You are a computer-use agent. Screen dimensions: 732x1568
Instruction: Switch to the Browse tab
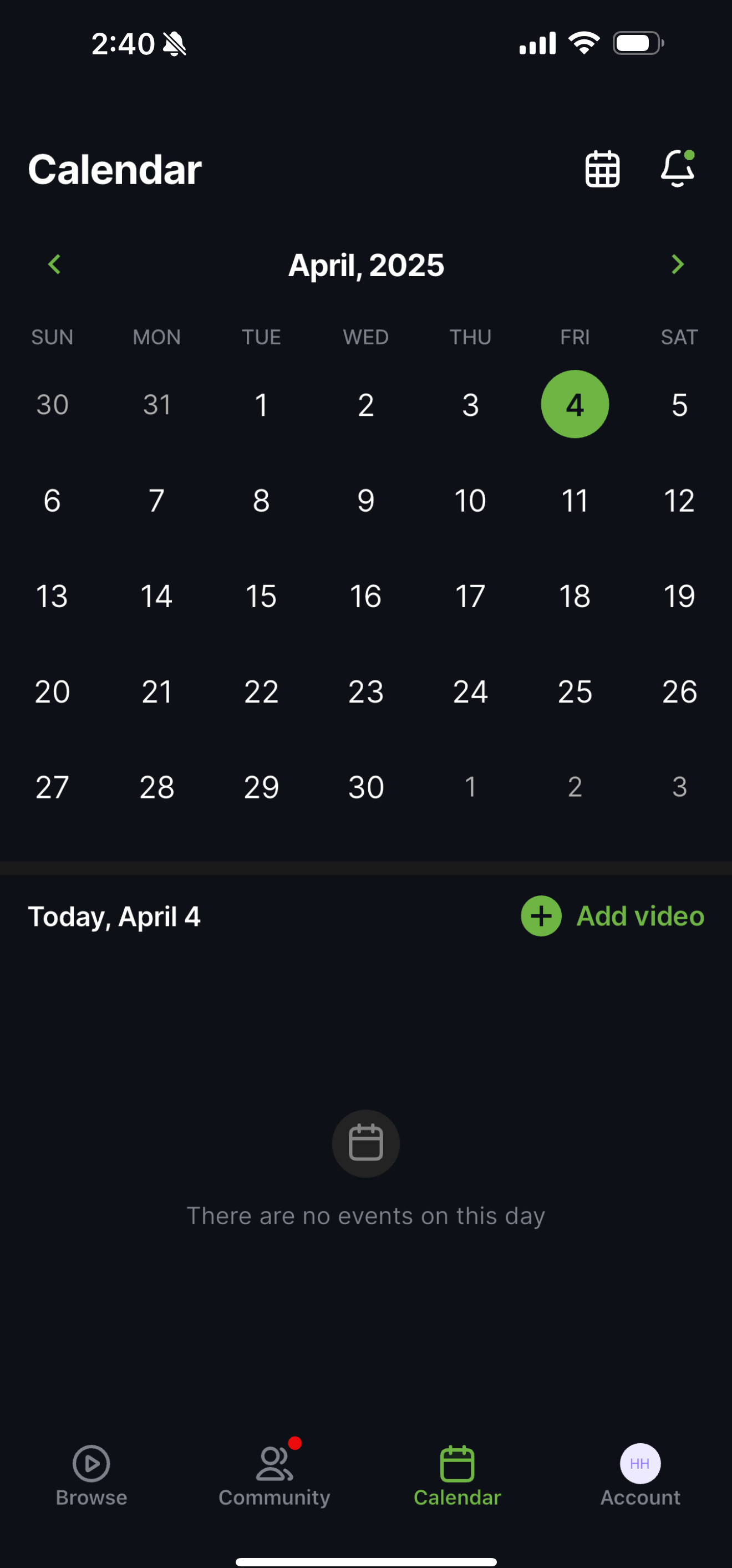91,1475
